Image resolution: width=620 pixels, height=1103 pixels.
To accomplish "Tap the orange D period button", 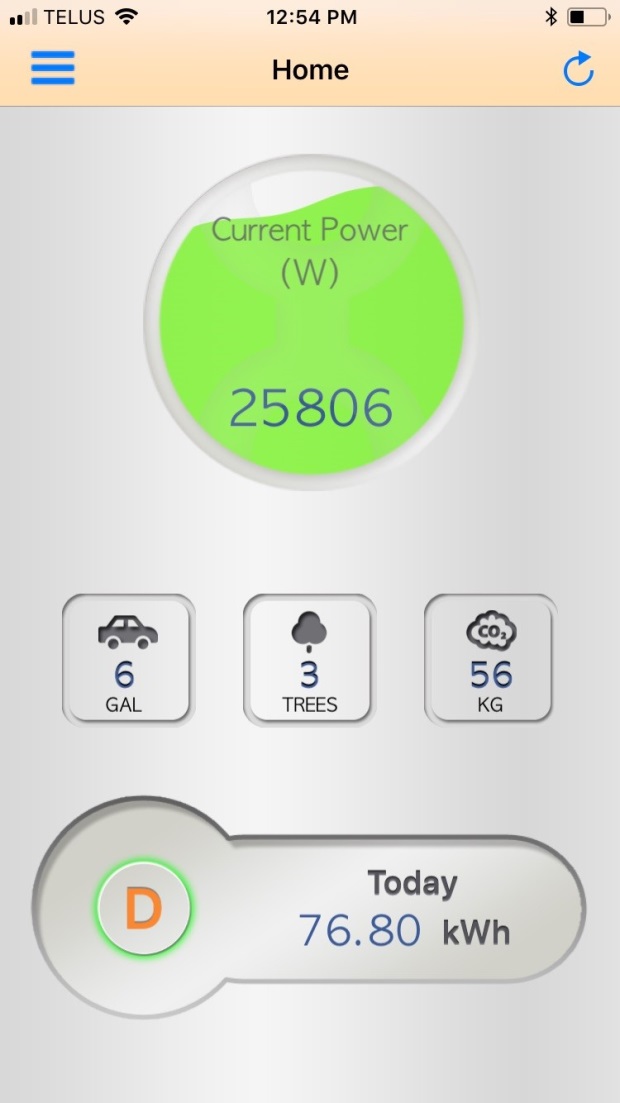I will point(143,909).
